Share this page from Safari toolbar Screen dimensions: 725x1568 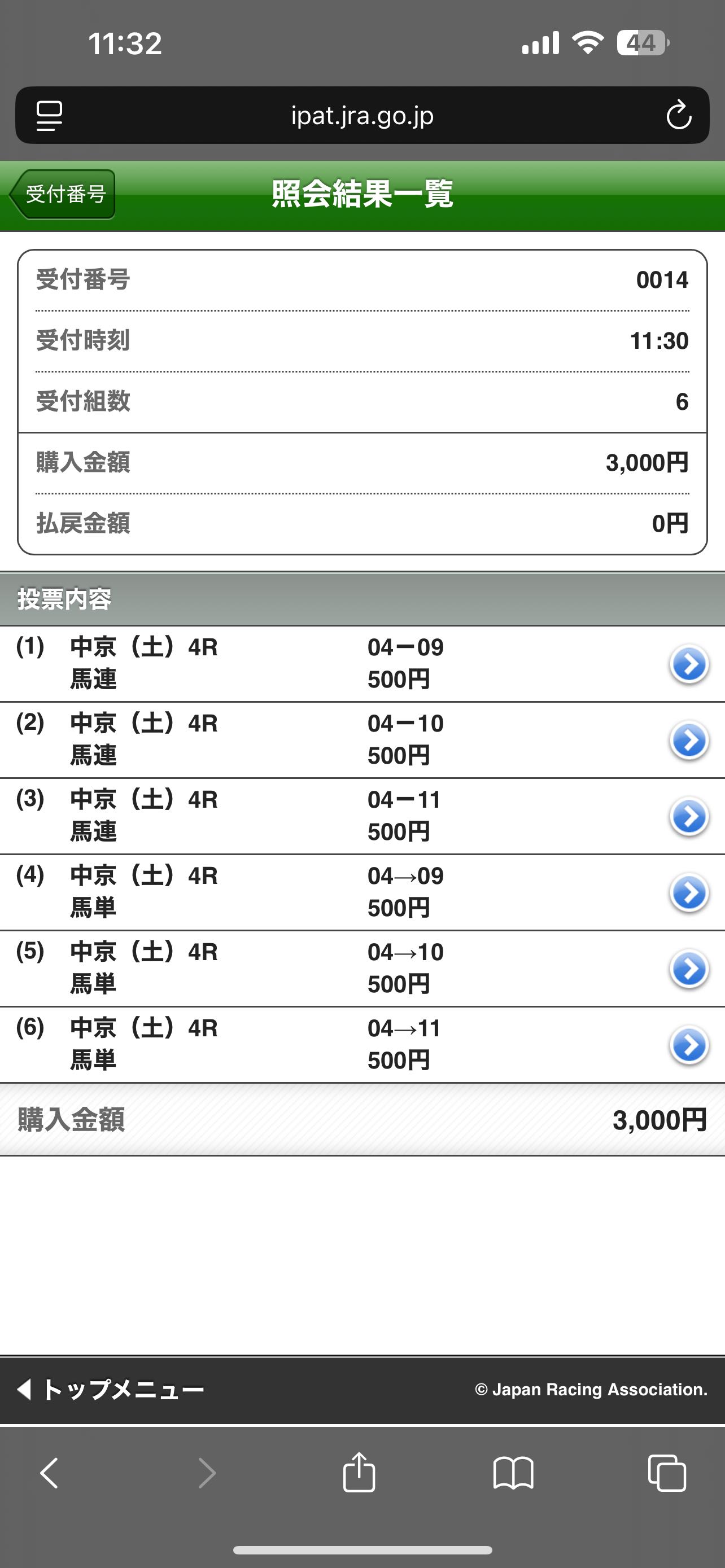tap(359, 1473)
